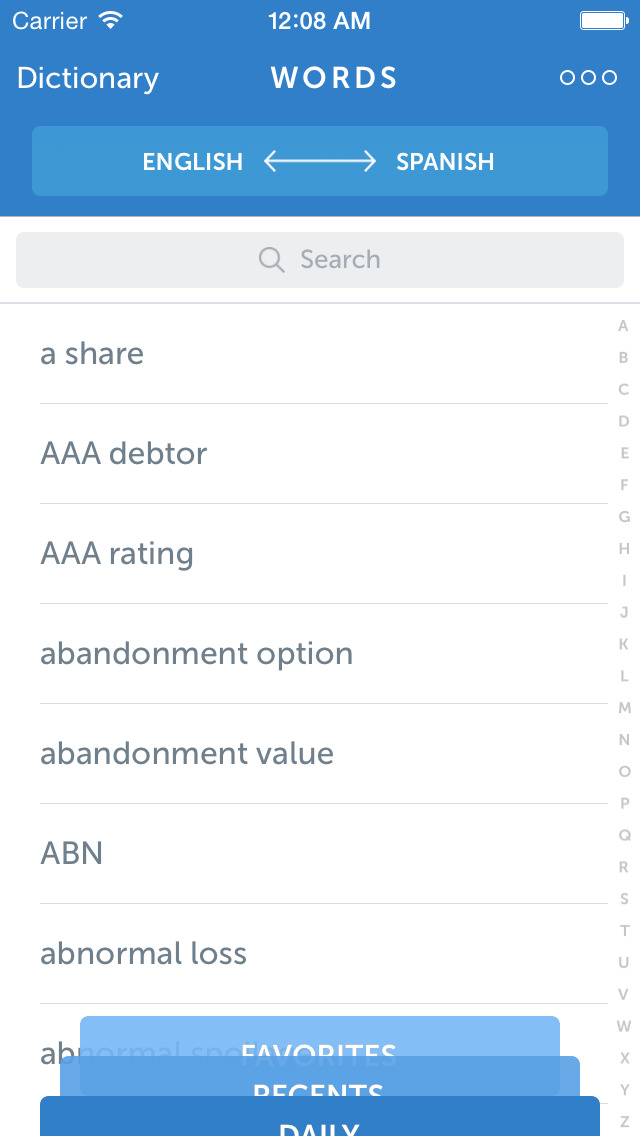Show the Recents panel

tap(320, 1082)
